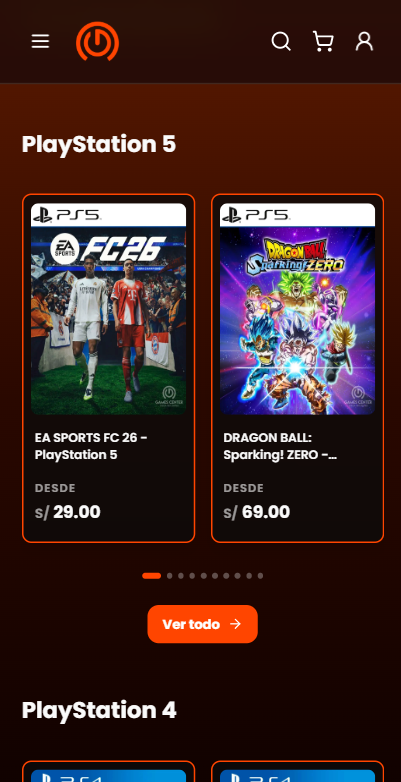
Task: Open the user account icon
Action: click(x=364, y=41)
